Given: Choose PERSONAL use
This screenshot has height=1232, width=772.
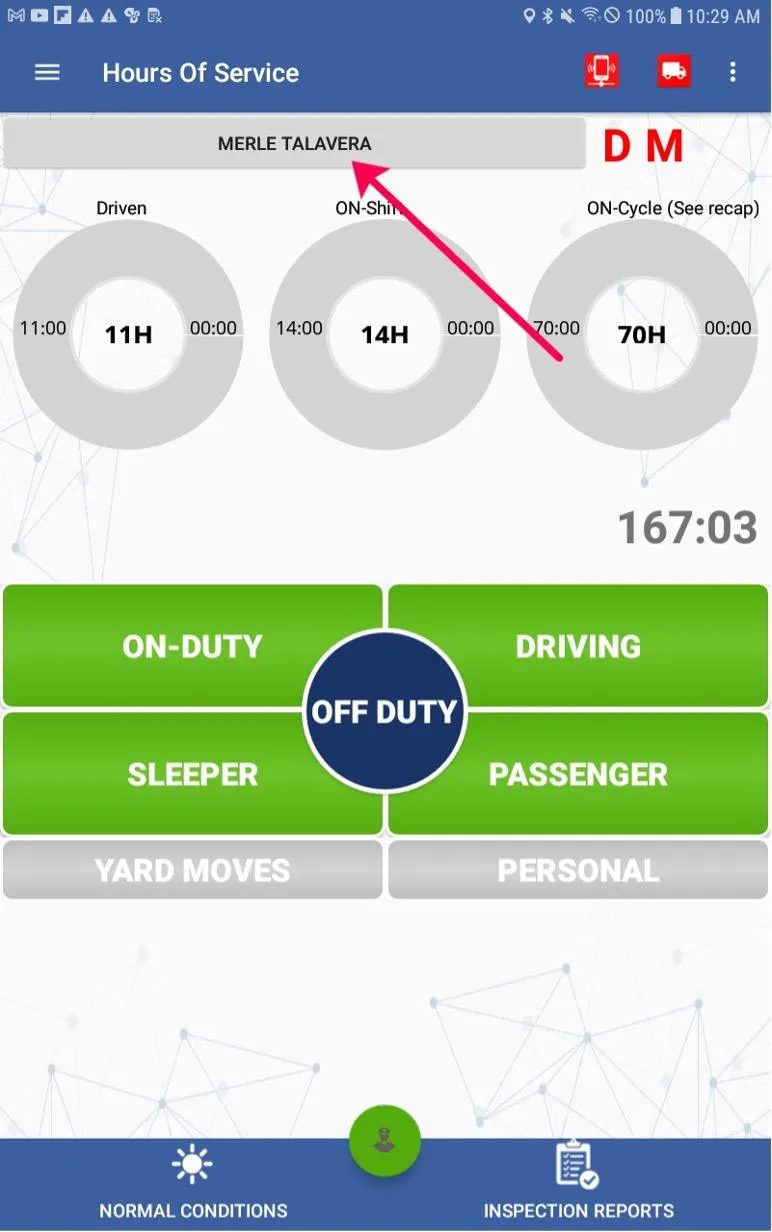Looking at the screenshot, I should (578, 870).
